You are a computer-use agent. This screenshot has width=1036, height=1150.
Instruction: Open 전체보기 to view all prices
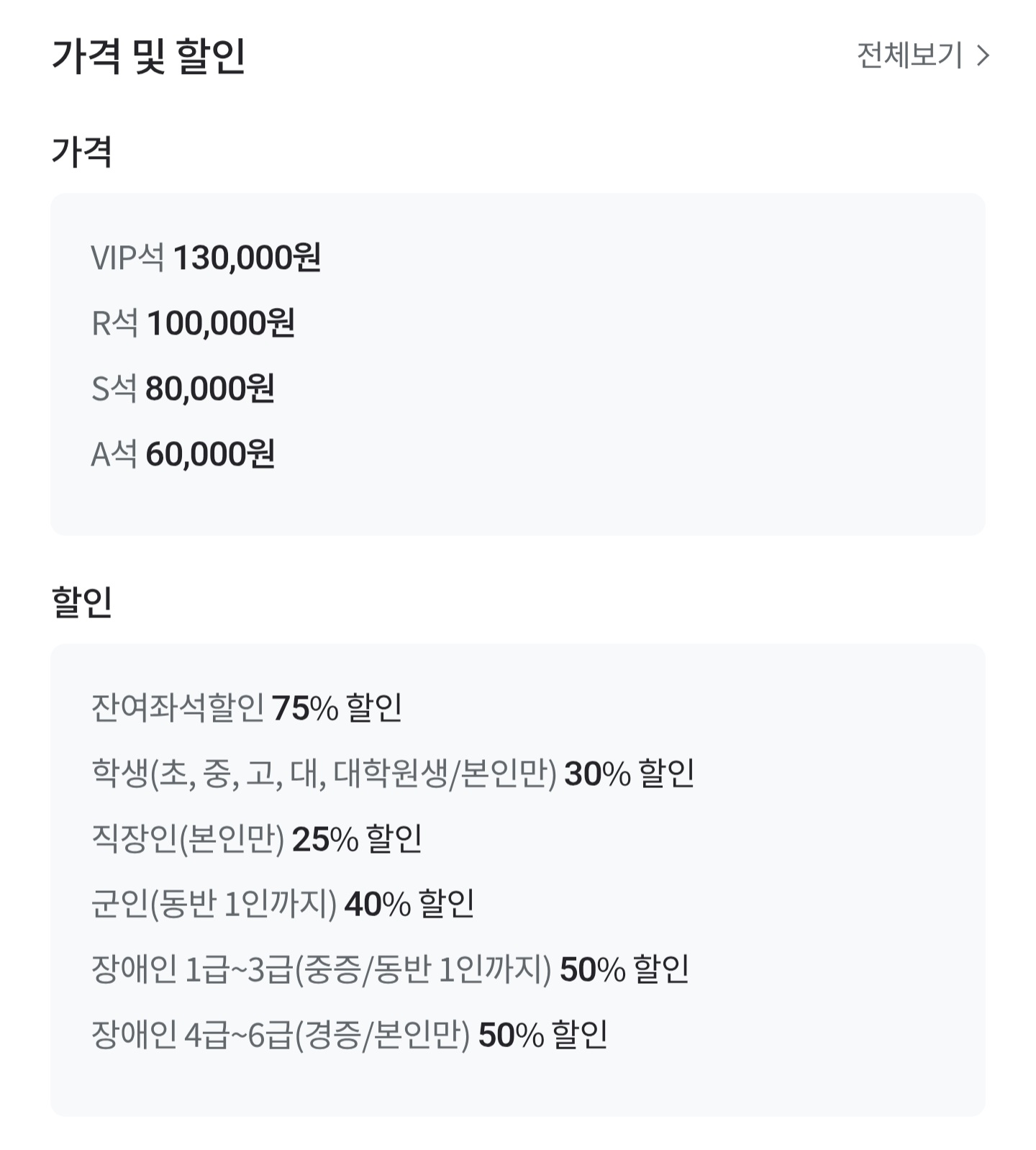tap(922, 55)
